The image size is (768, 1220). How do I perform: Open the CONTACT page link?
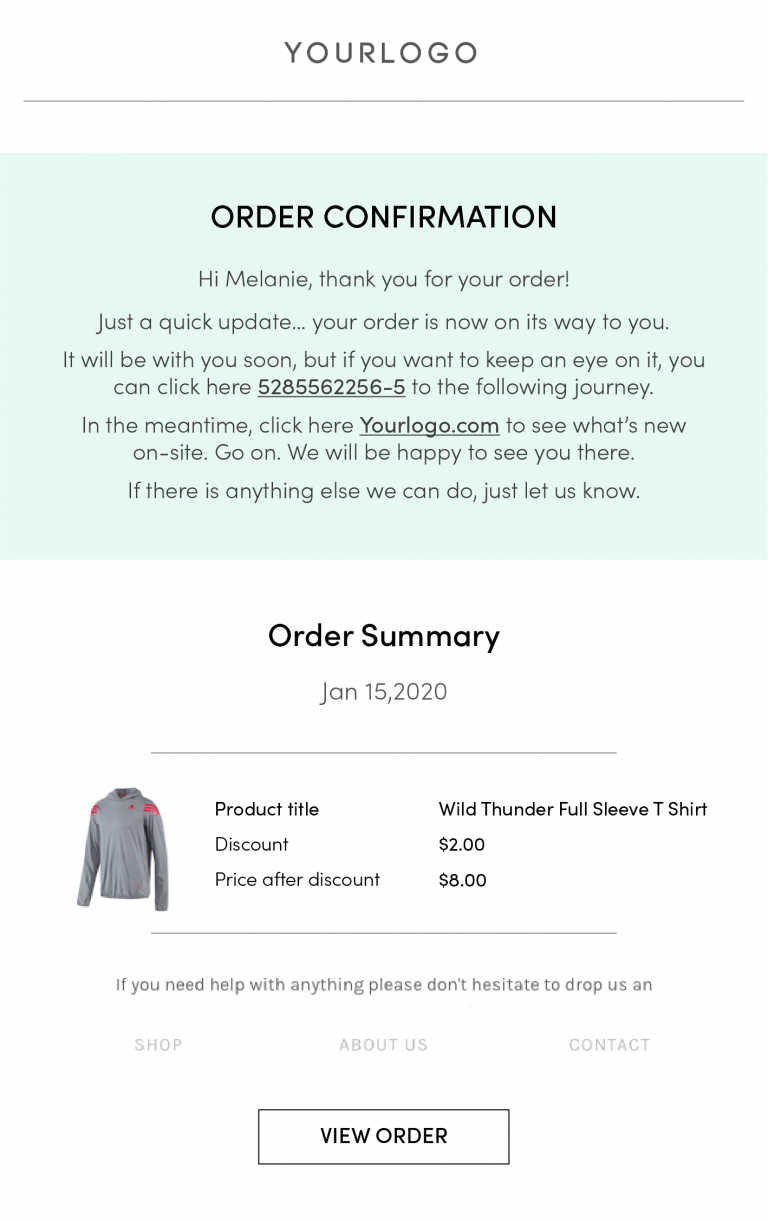point(610,1044)
